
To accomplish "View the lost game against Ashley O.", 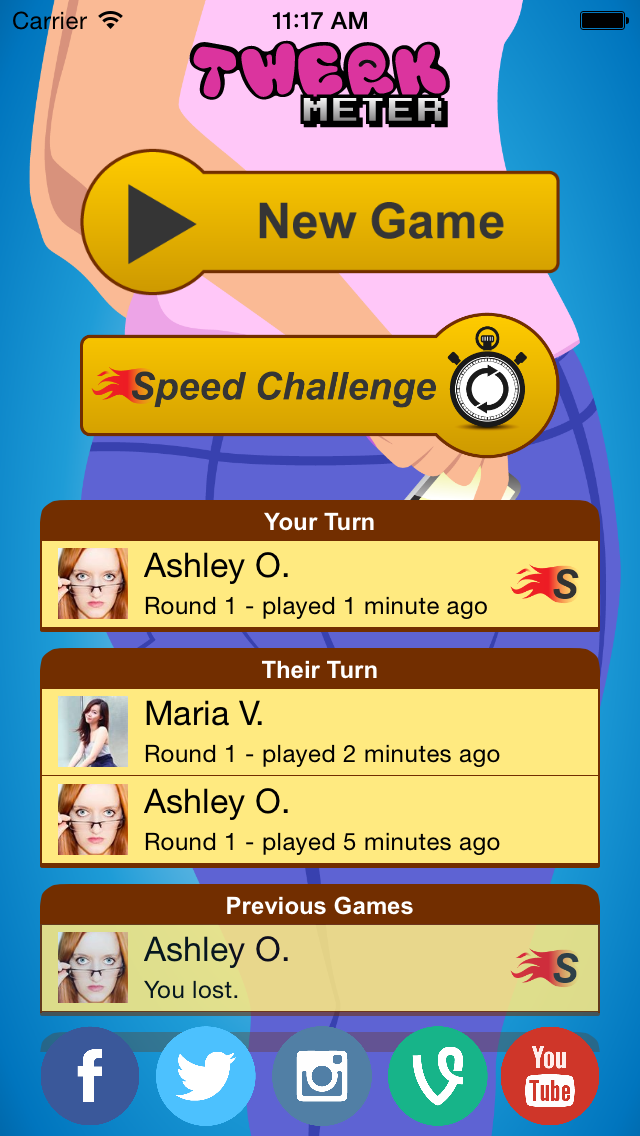I will click(320, 968).
